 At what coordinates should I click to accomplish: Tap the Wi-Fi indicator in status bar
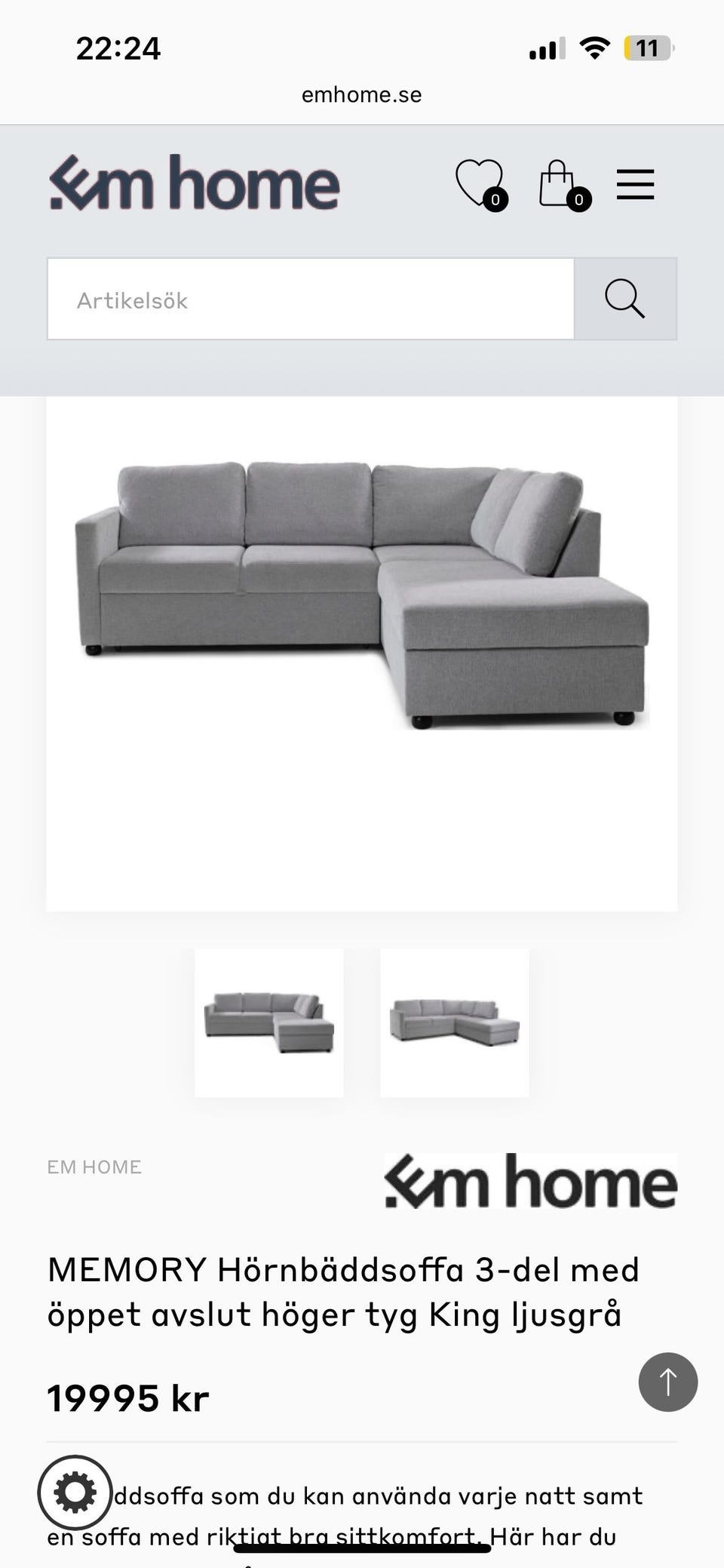[x=595, y=48]
